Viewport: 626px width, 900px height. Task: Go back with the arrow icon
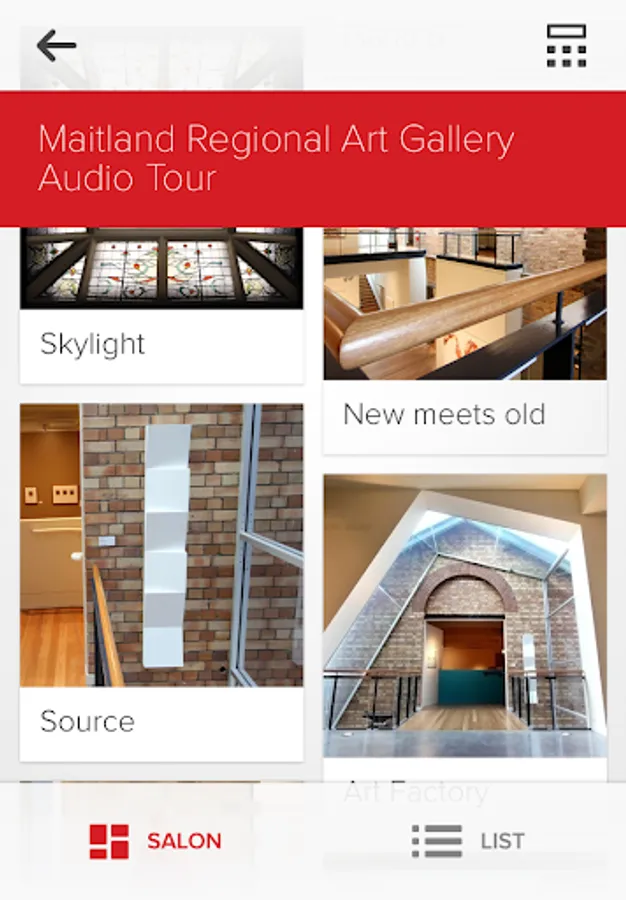tap(56, 45)
